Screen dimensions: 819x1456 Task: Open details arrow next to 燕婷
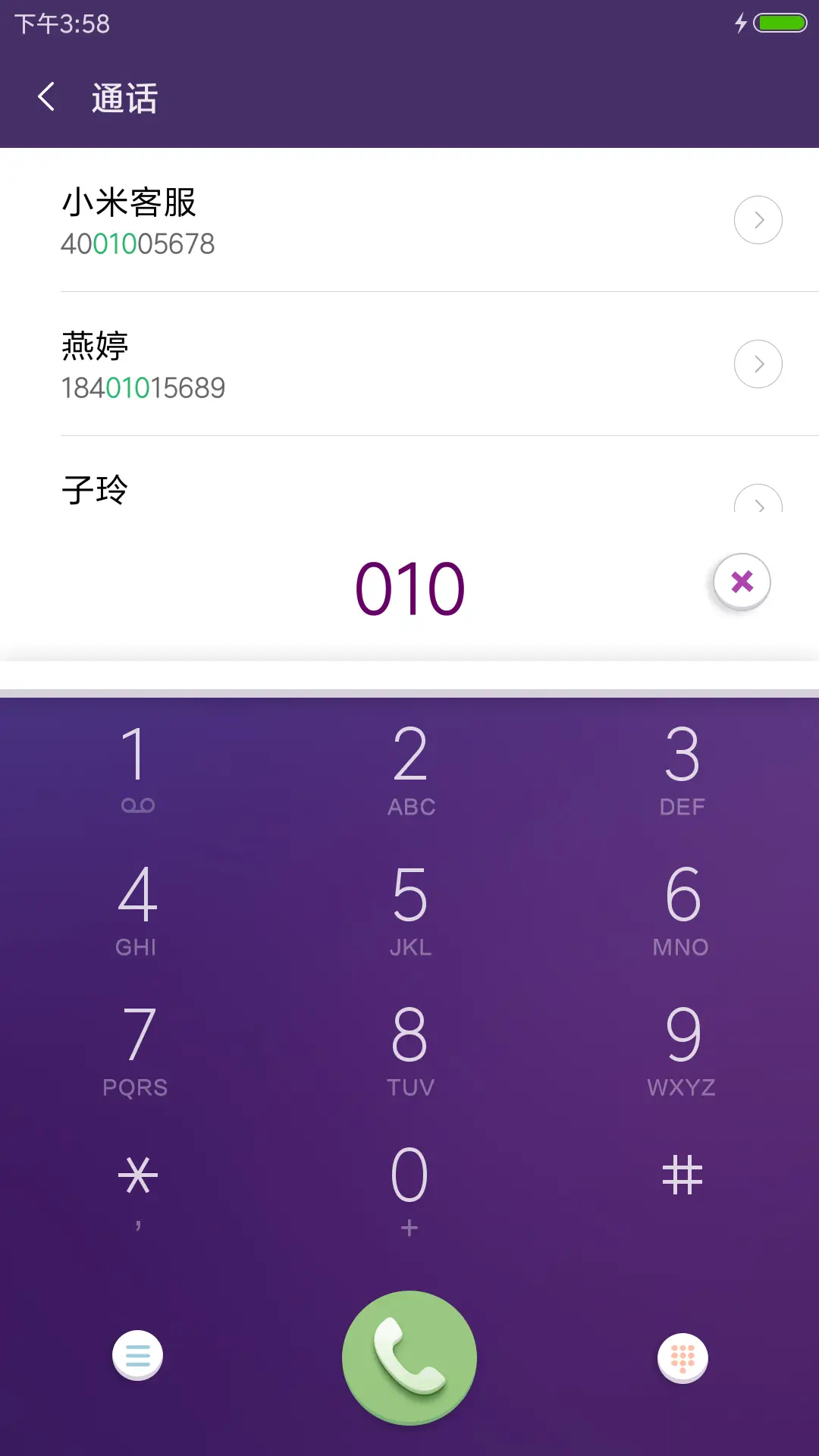click(x=758, y=364)
